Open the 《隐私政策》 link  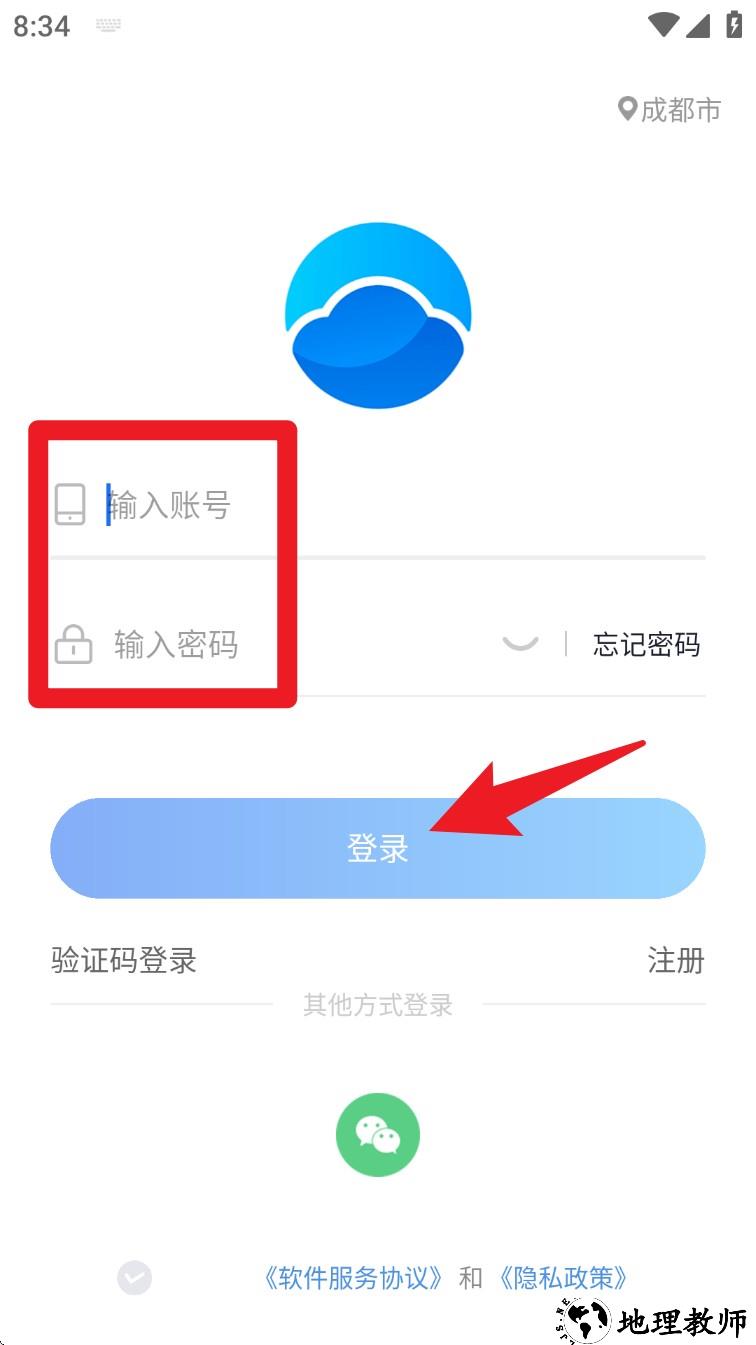coord(564,1278)
